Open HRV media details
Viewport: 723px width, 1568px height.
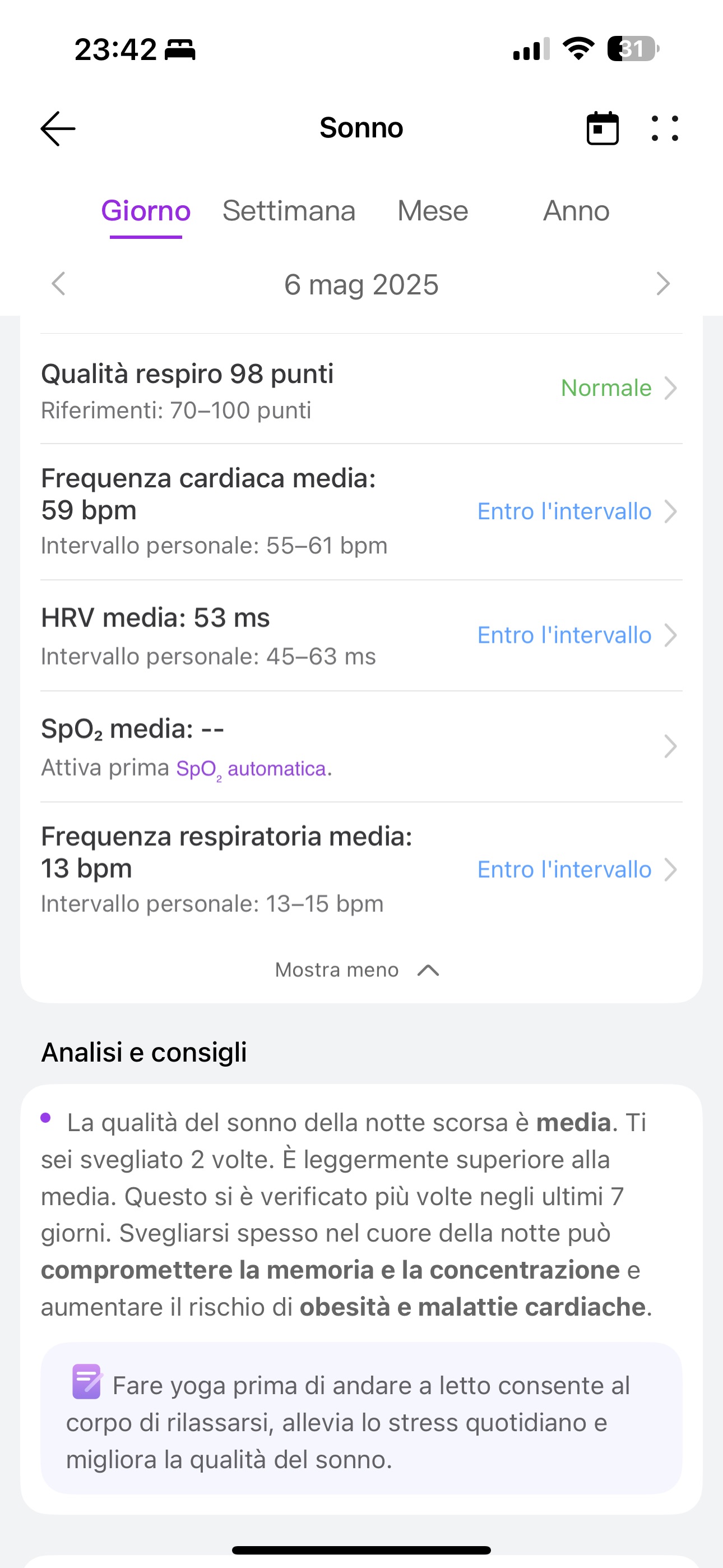click(361, 635)
